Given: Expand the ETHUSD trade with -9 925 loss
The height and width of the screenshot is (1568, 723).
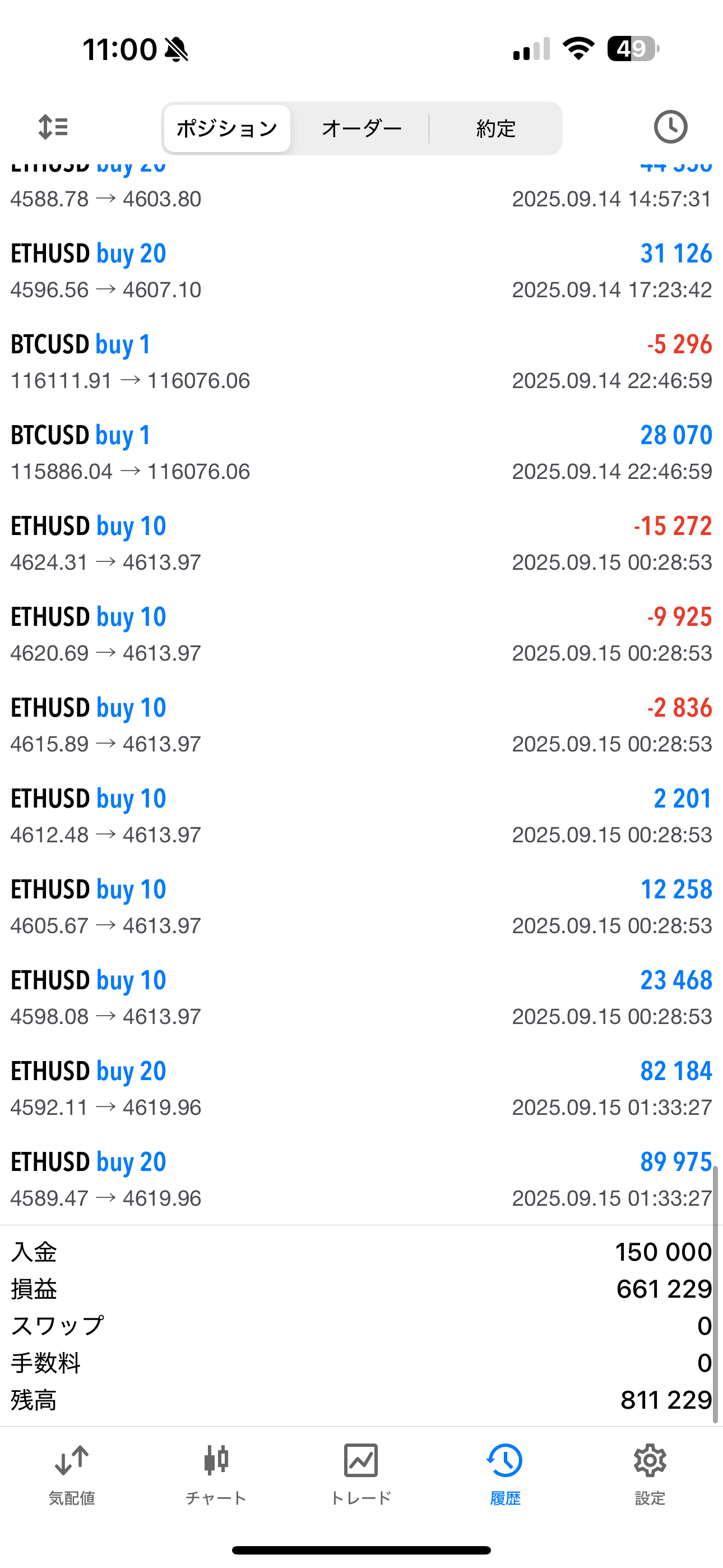Looking at the screenshot, I should (361, 634).
